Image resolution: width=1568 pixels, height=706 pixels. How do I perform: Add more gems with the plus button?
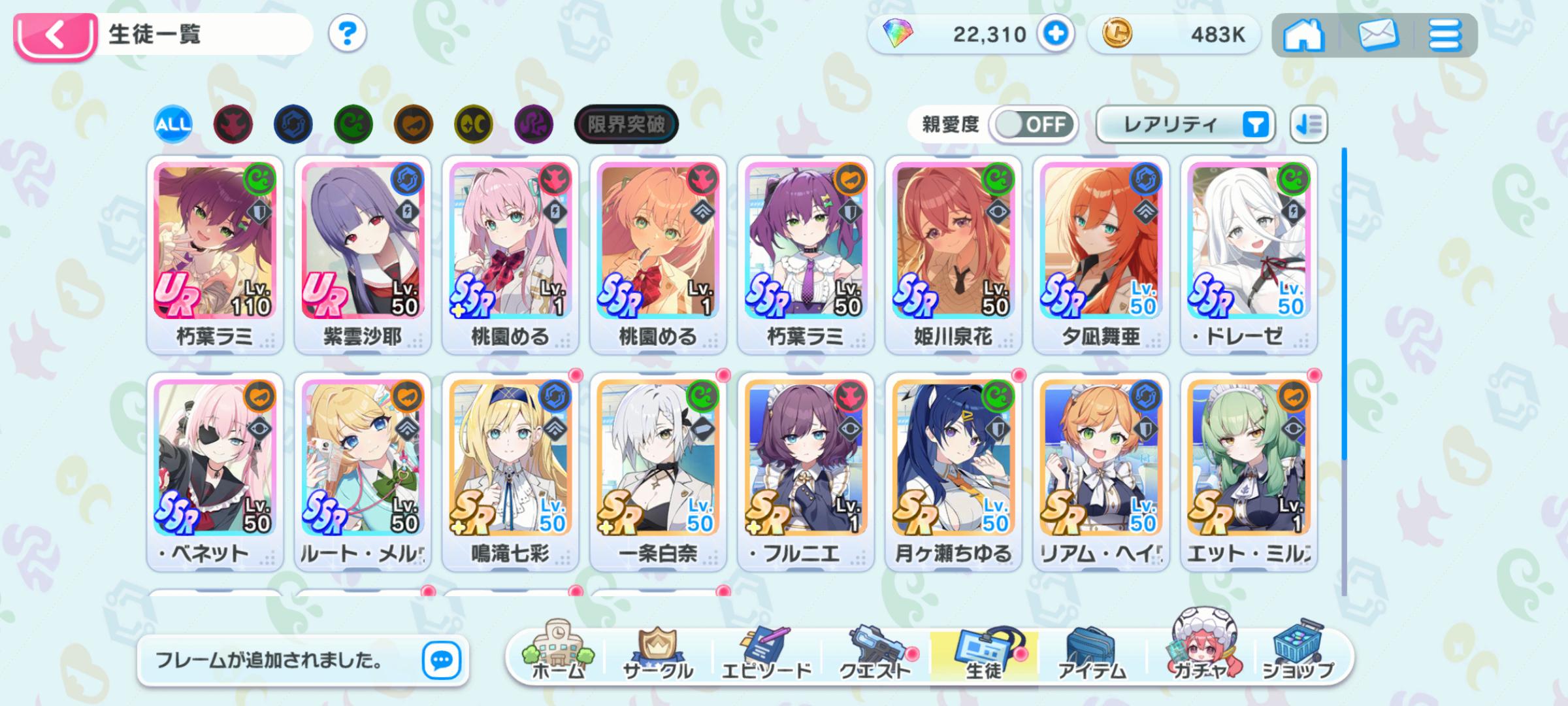[x=1055, y=34]
